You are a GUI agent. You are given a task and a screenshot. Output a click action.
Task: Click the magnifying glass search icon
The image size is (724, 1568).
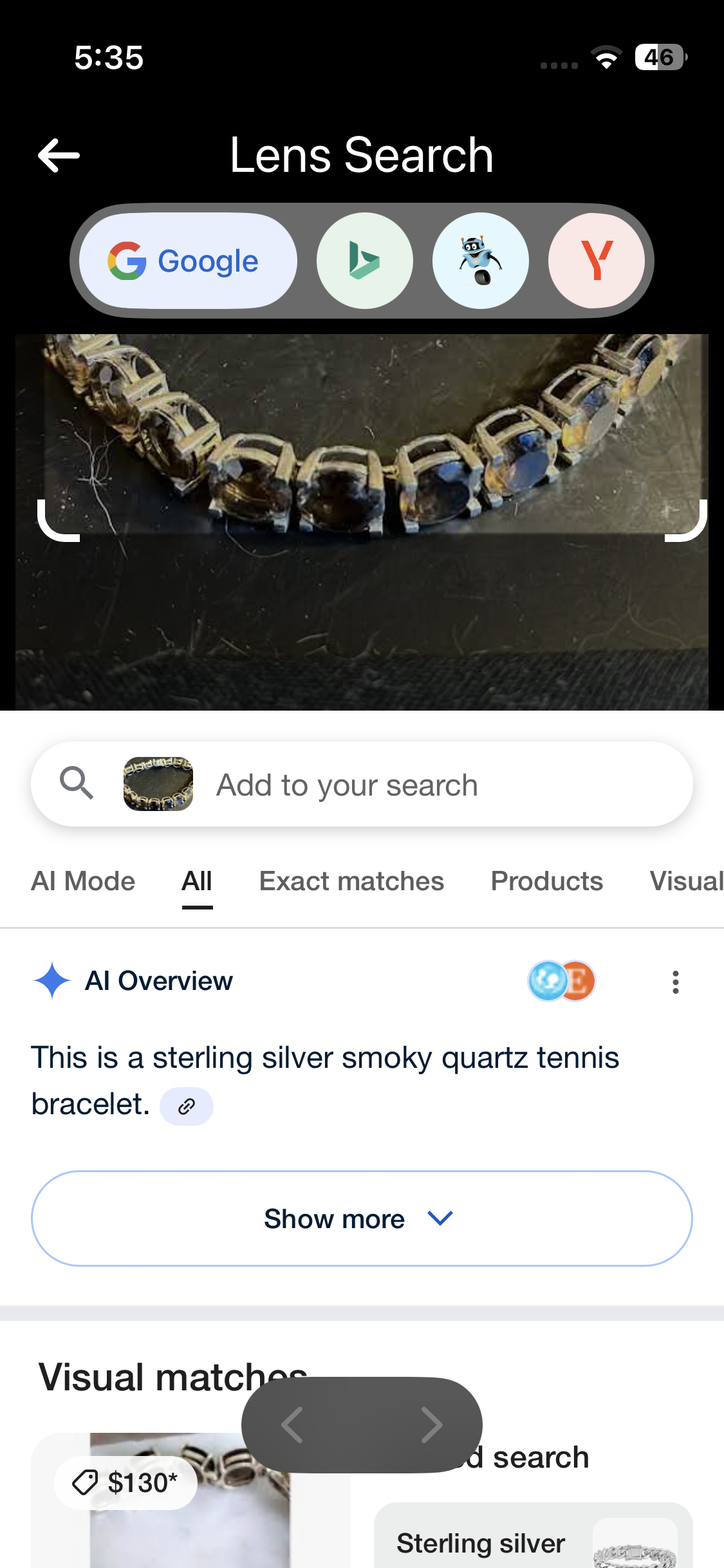[77, 784]
